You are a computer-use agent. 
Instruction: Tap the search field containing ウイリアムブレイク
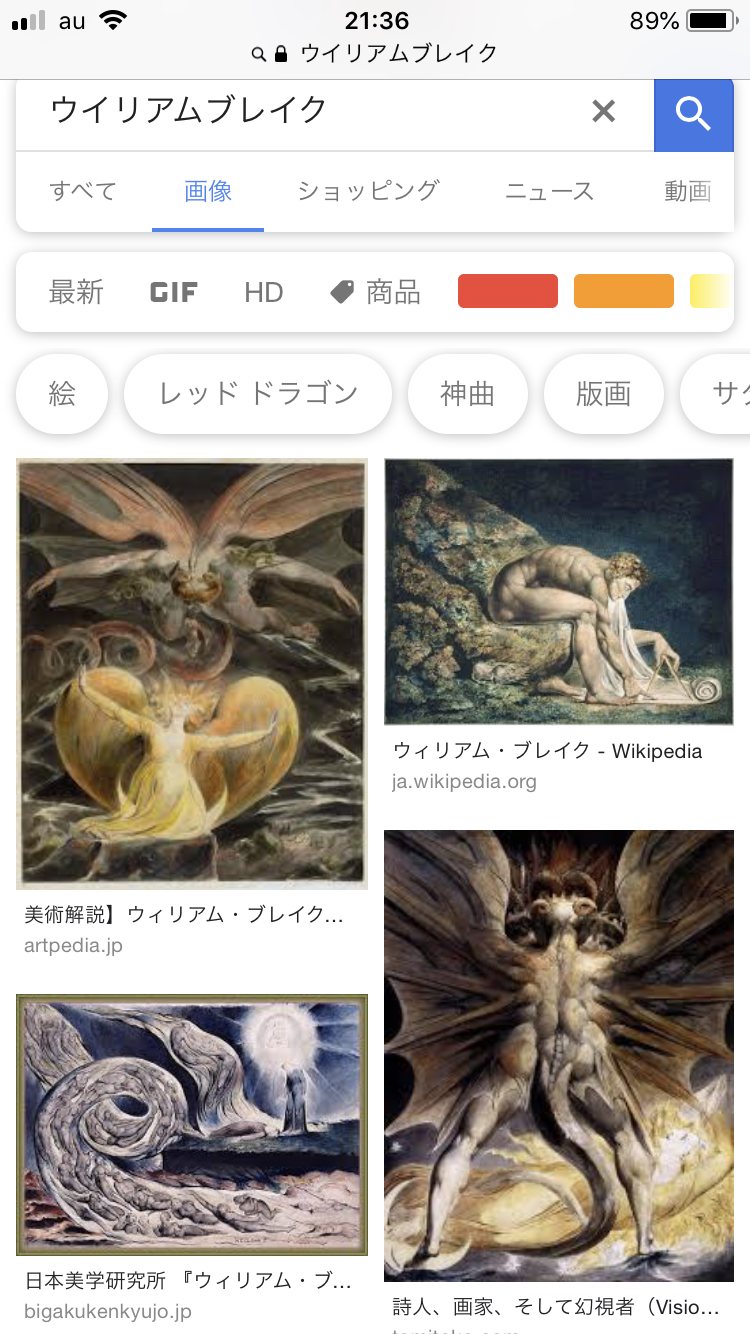pos(300,110)
